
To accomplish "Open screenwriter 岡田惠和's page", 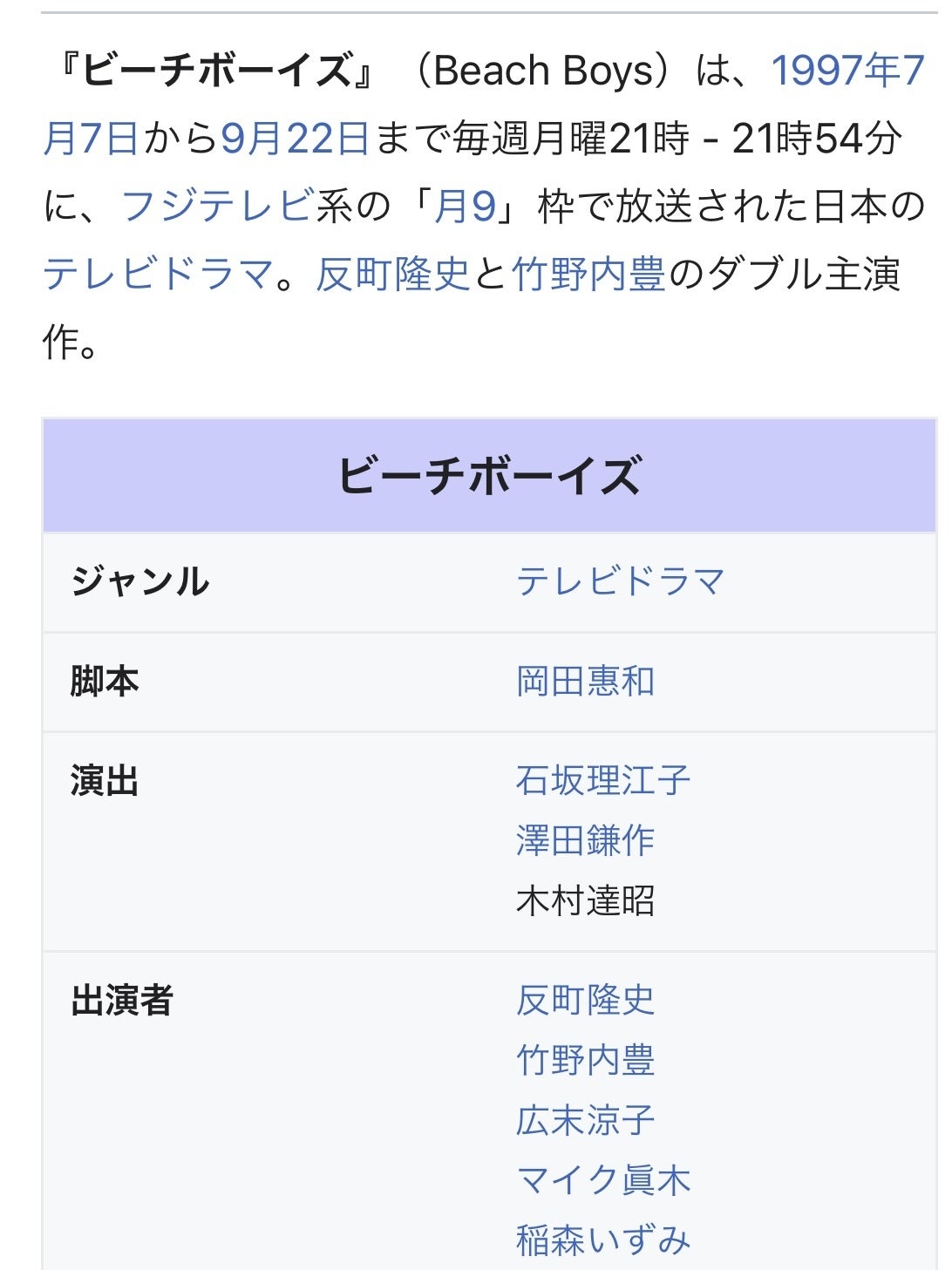I will pyautogui.click(x=585, y=682).
